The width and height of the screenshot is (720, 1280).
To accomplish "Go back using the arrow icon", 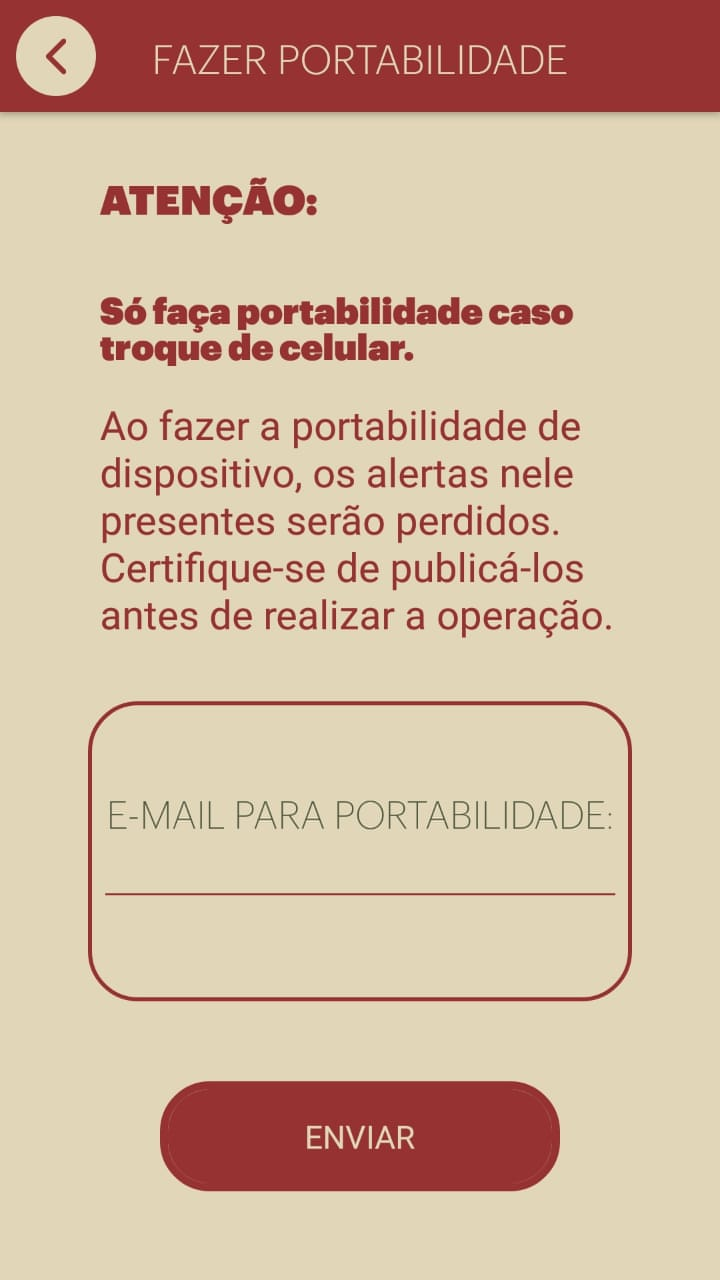I will 56,57.
